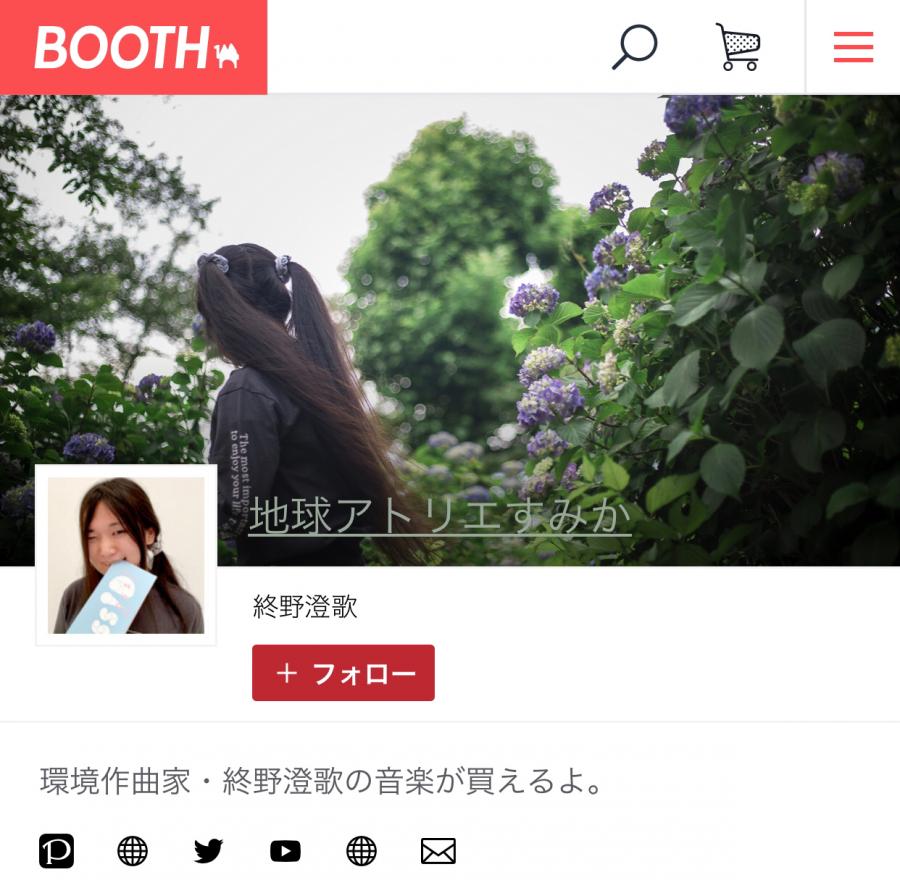
Task: Open the 地球アトリエすみか shop link
Action: 440,516
